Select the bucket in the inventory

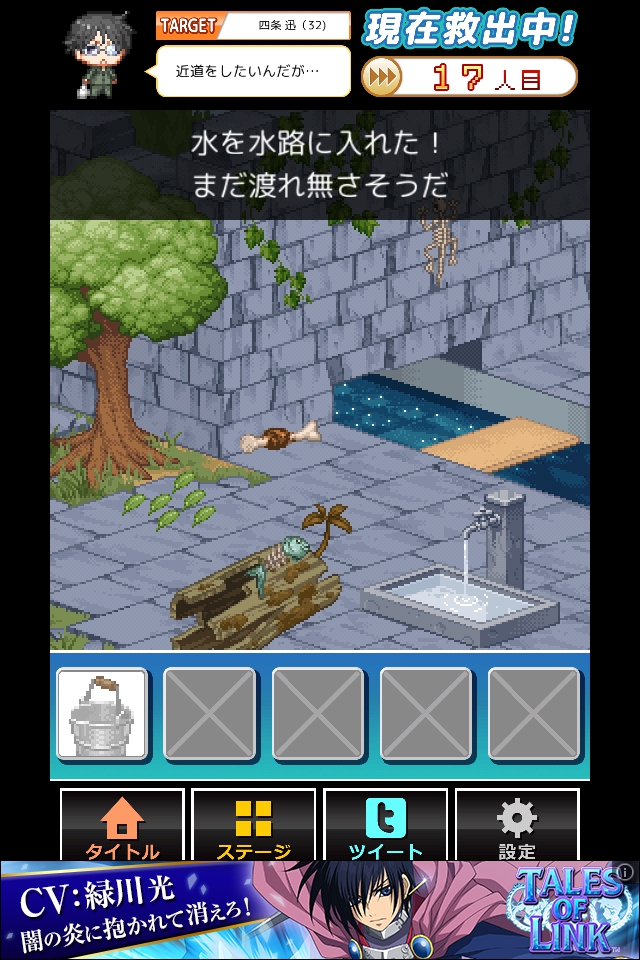tap(102, 713)
